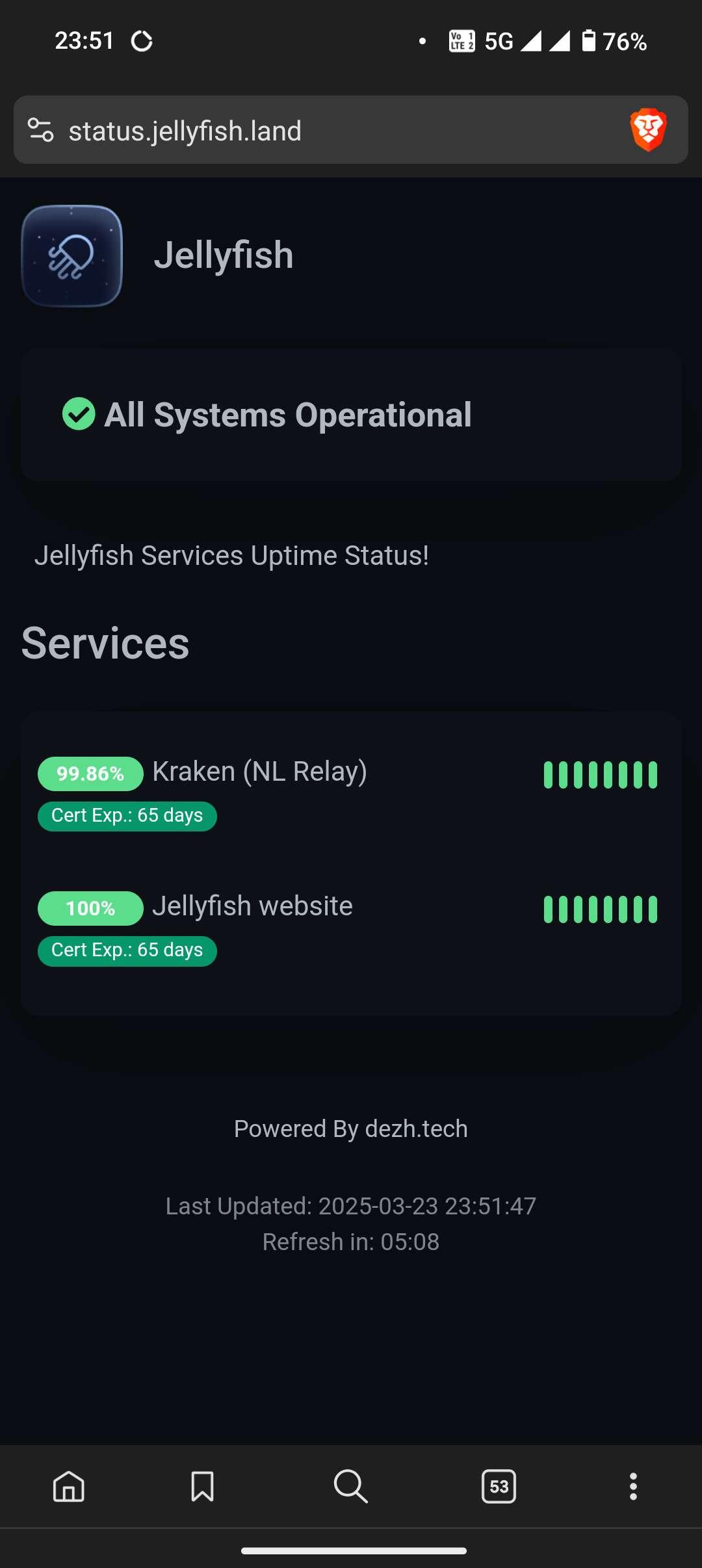Open the browser overflow menu
The image size is (702, 1568).
[x=633, y=1486]
